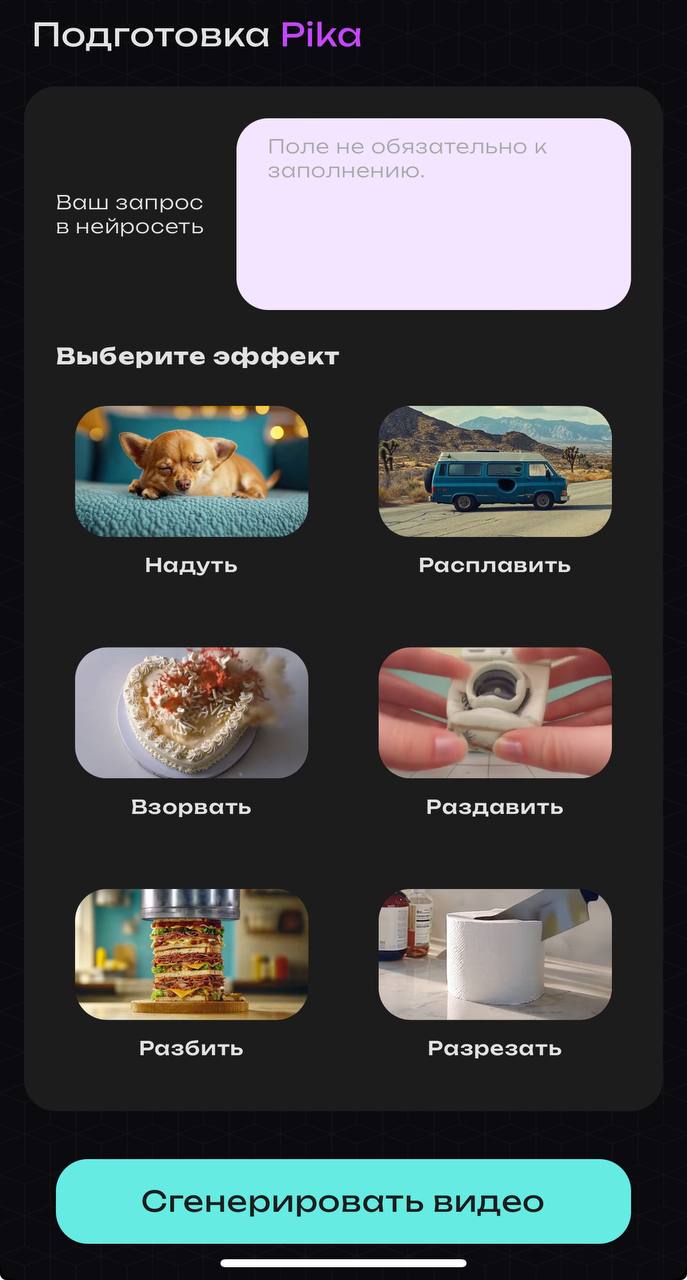The height and width of the screenshot is (1280, 687).
Task: Tap the neural network prompt text field
Action: pyautogui.click(x=433, y=214)
